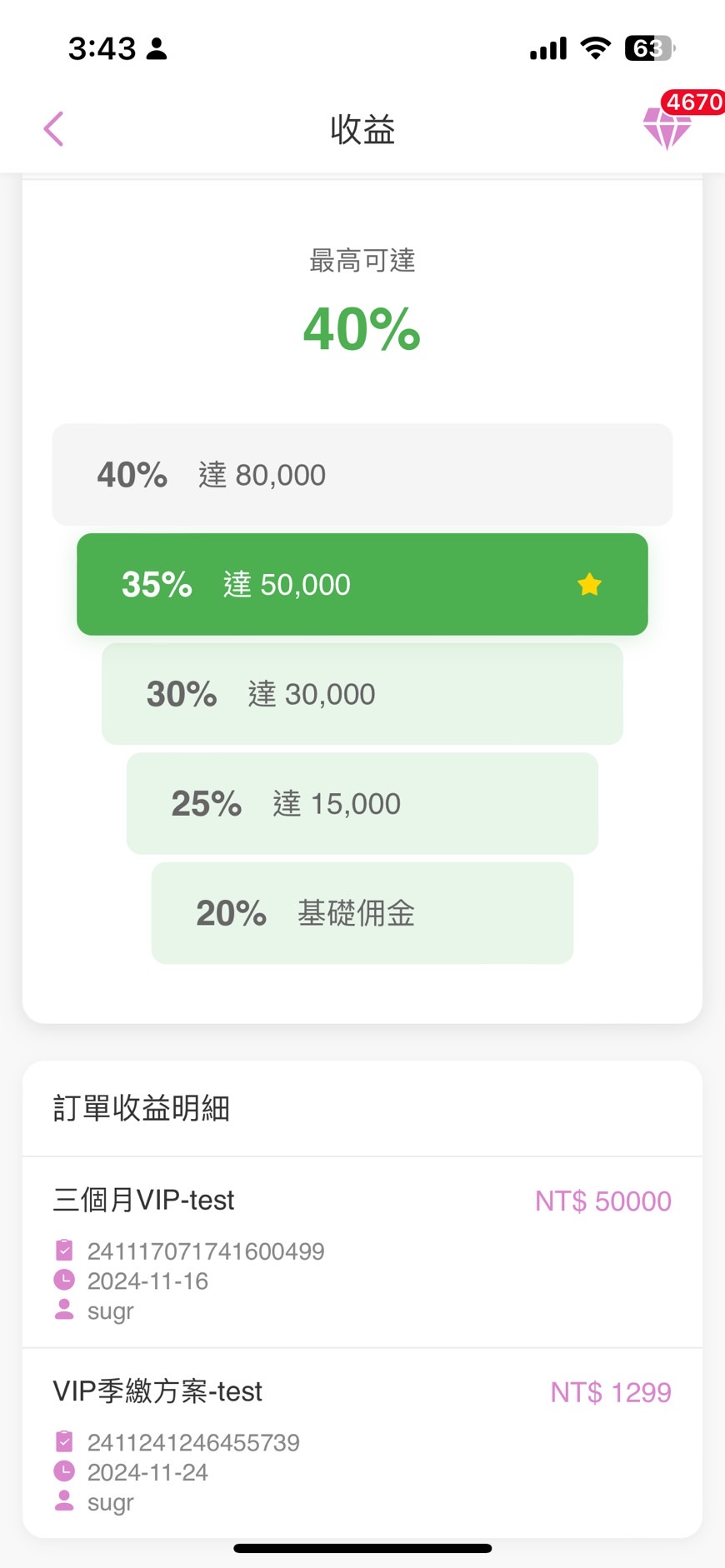The image size is (725, 1568).
Task: Select the highlighted 35% 達 50,000 tier
Action: click(362, 584)
